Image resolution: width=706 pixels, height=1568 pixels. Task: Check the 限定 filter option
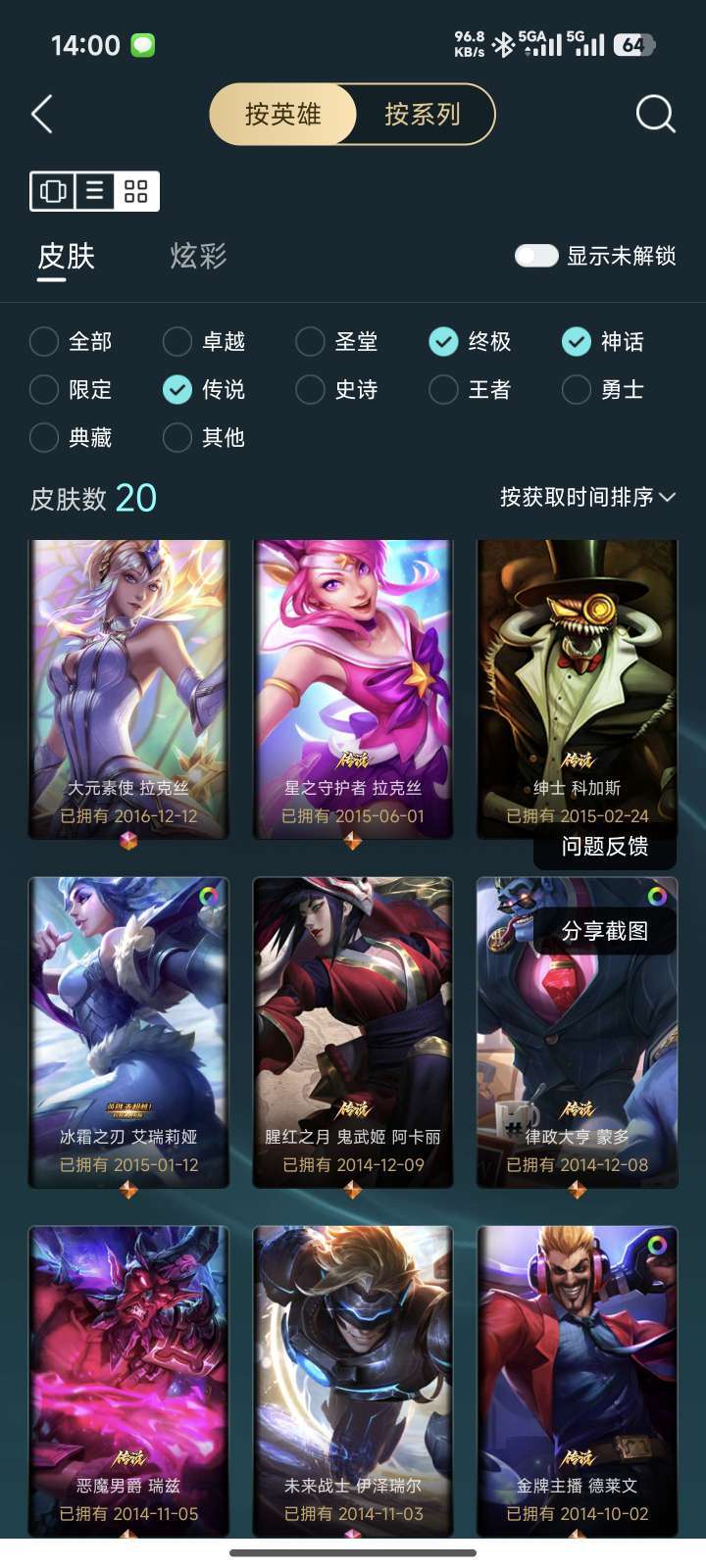point(71,389)
